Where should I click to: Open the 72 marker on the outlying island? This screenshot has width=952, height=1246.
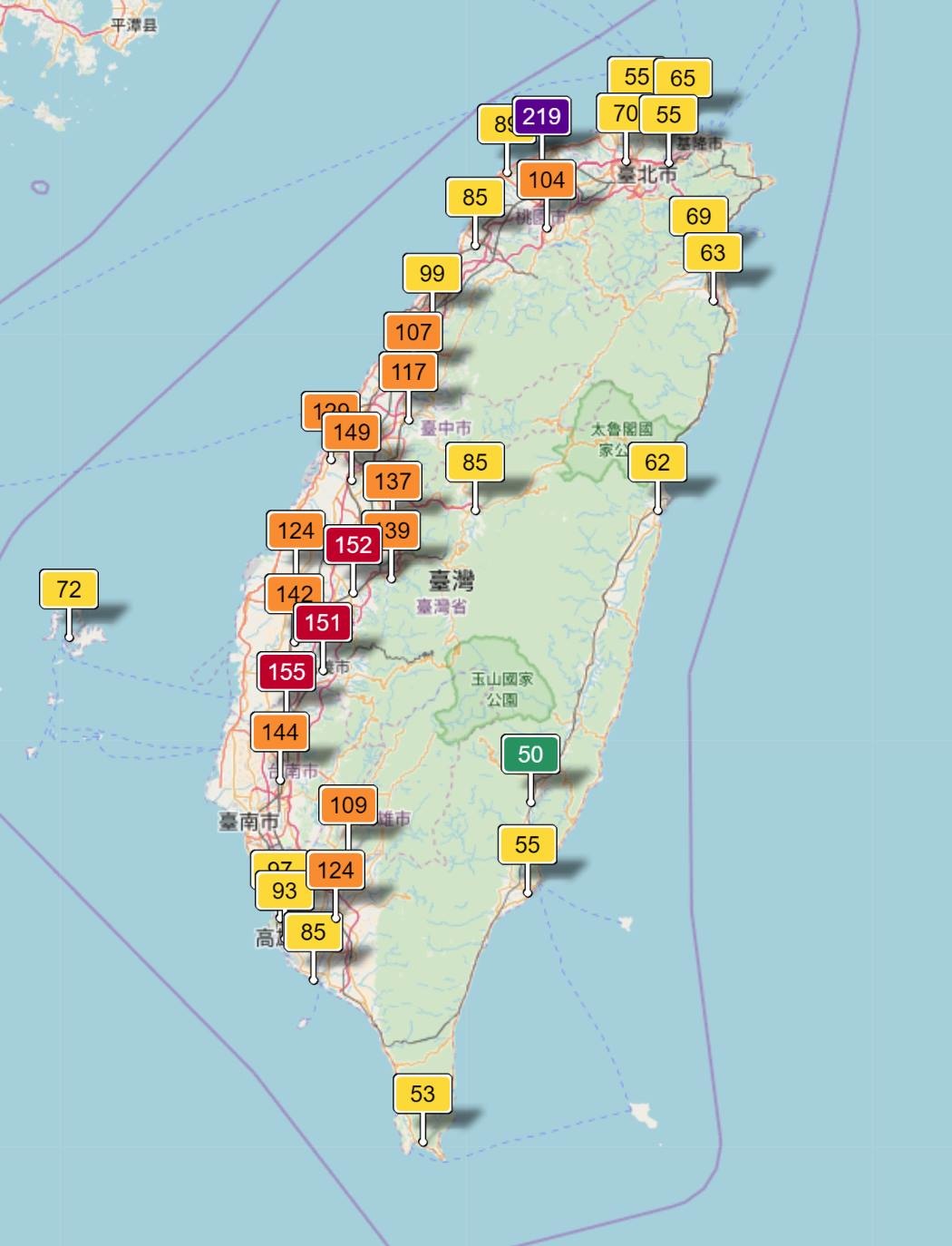[x=69, y=589]
